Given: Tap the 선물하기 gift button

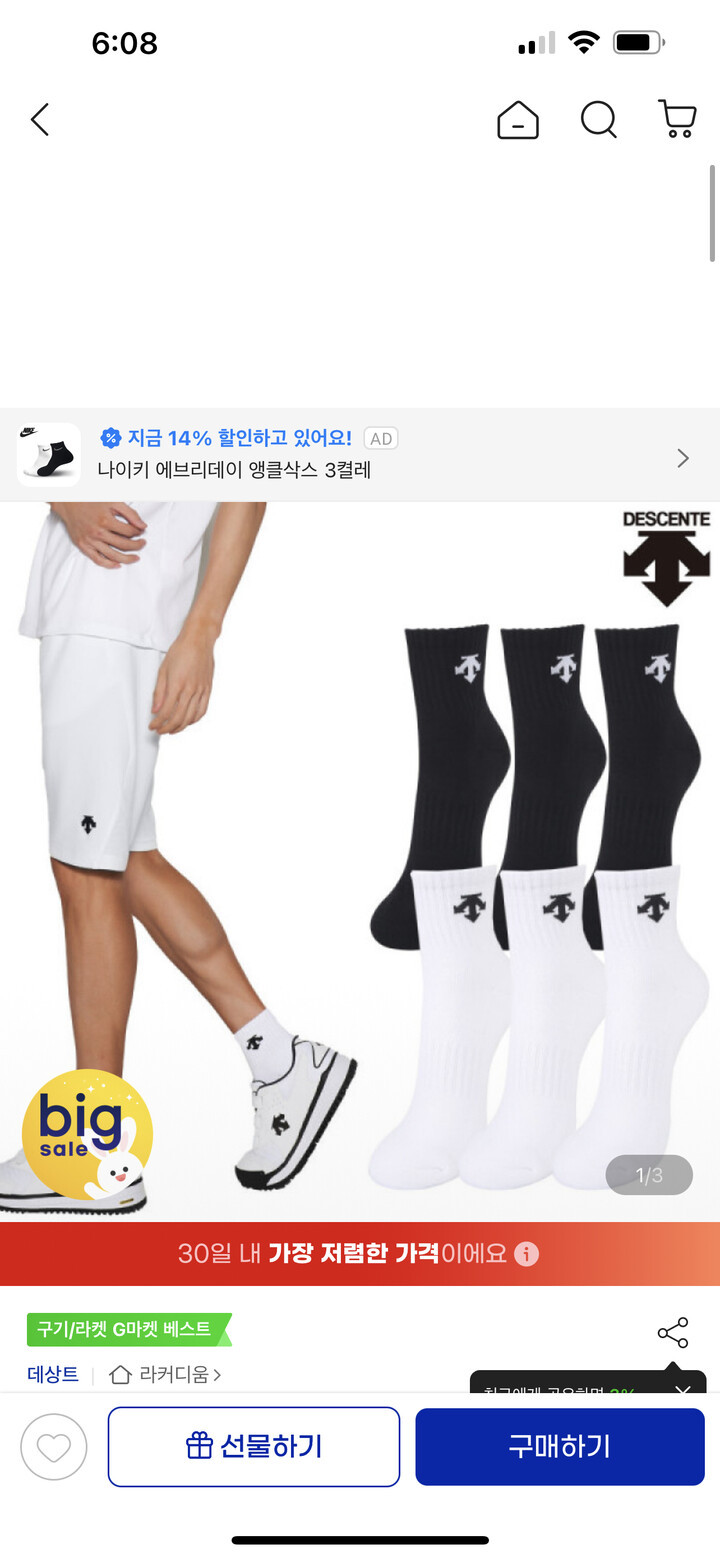Looking at the screenshot, I should tap(254, 1447).
